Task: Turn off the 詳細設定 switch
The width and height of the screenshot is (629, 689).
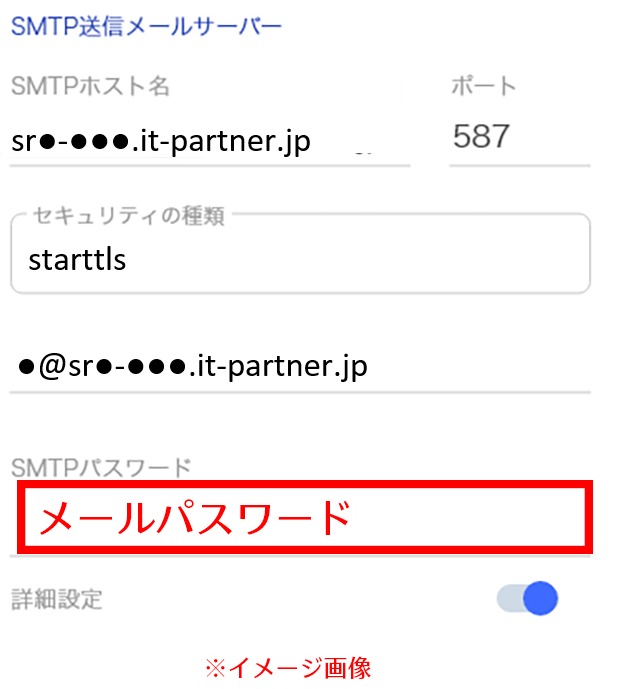Action: (x=527, y=599)
